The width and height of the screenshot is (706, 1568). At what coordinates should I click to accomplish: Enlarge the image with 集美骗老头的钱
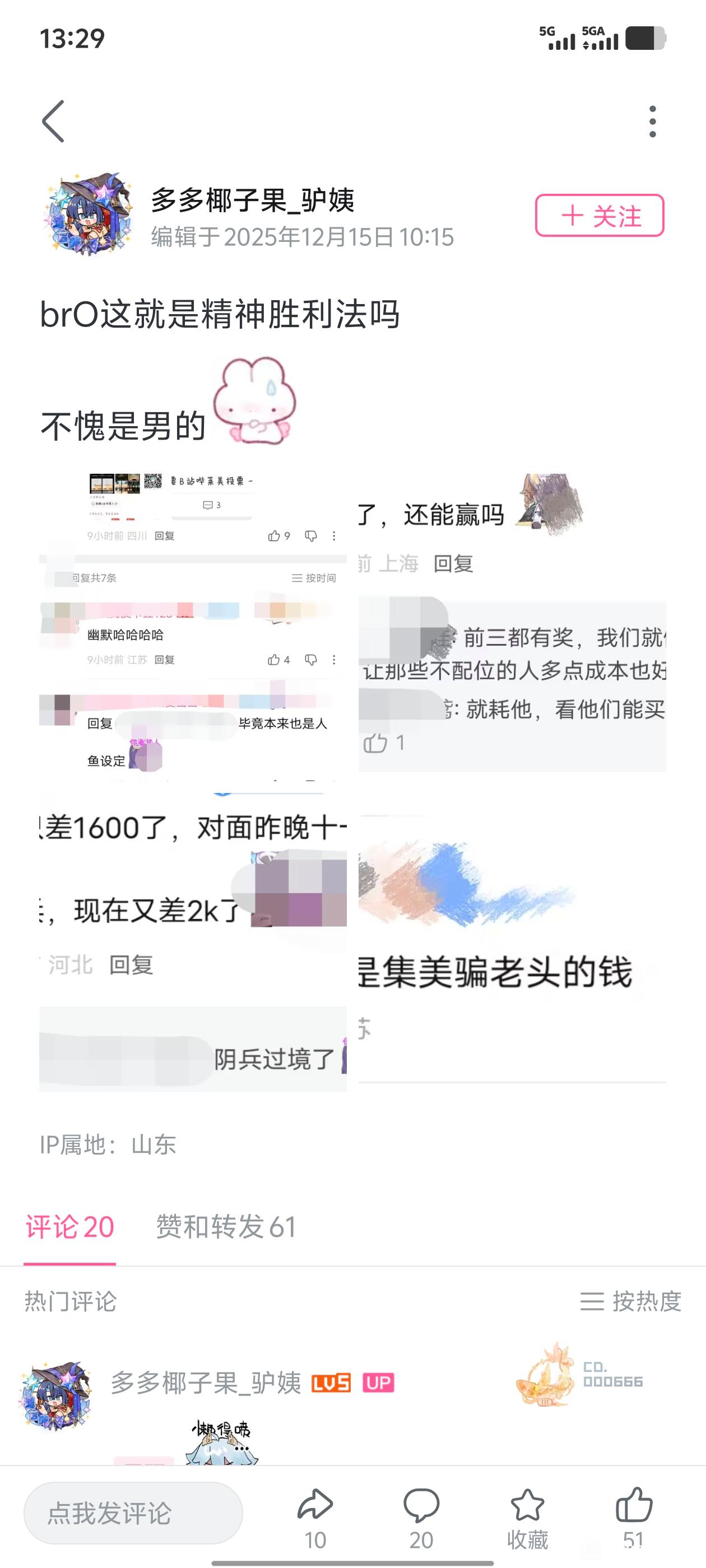click(512, 941)
